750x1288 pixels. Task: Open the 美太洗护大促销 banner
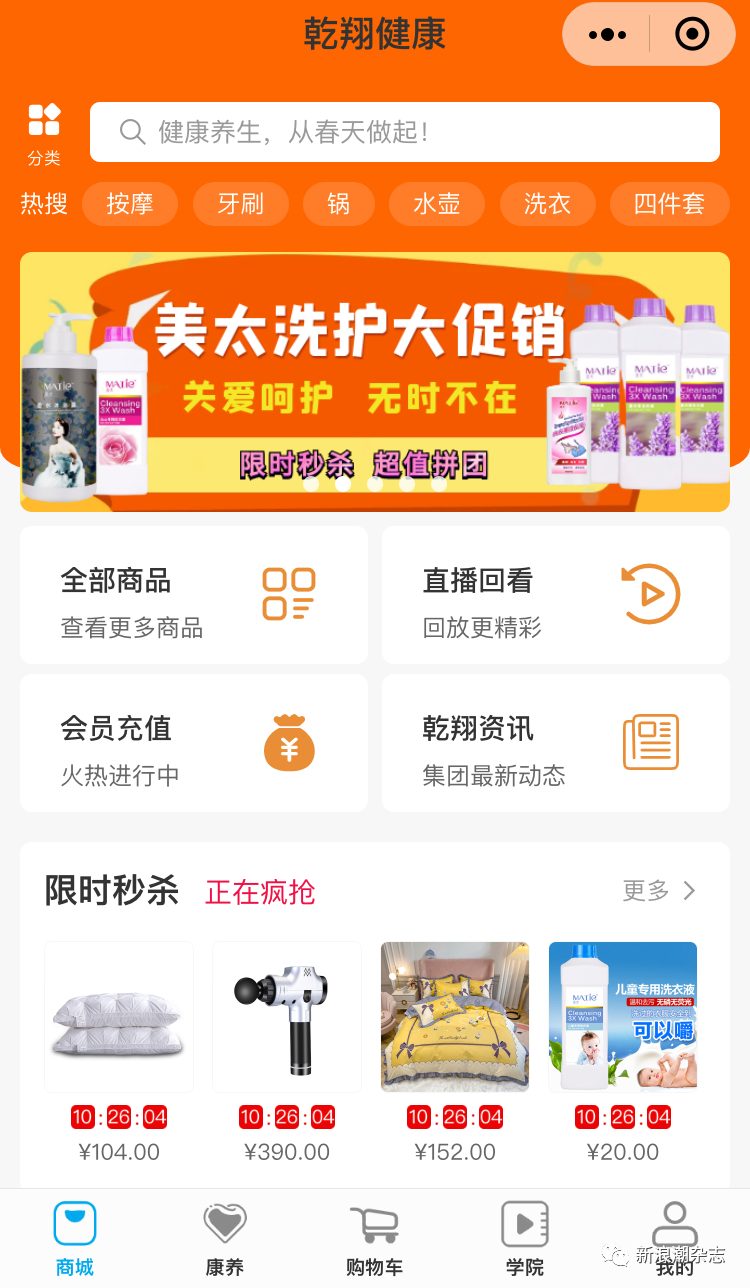tap(375, 382)
